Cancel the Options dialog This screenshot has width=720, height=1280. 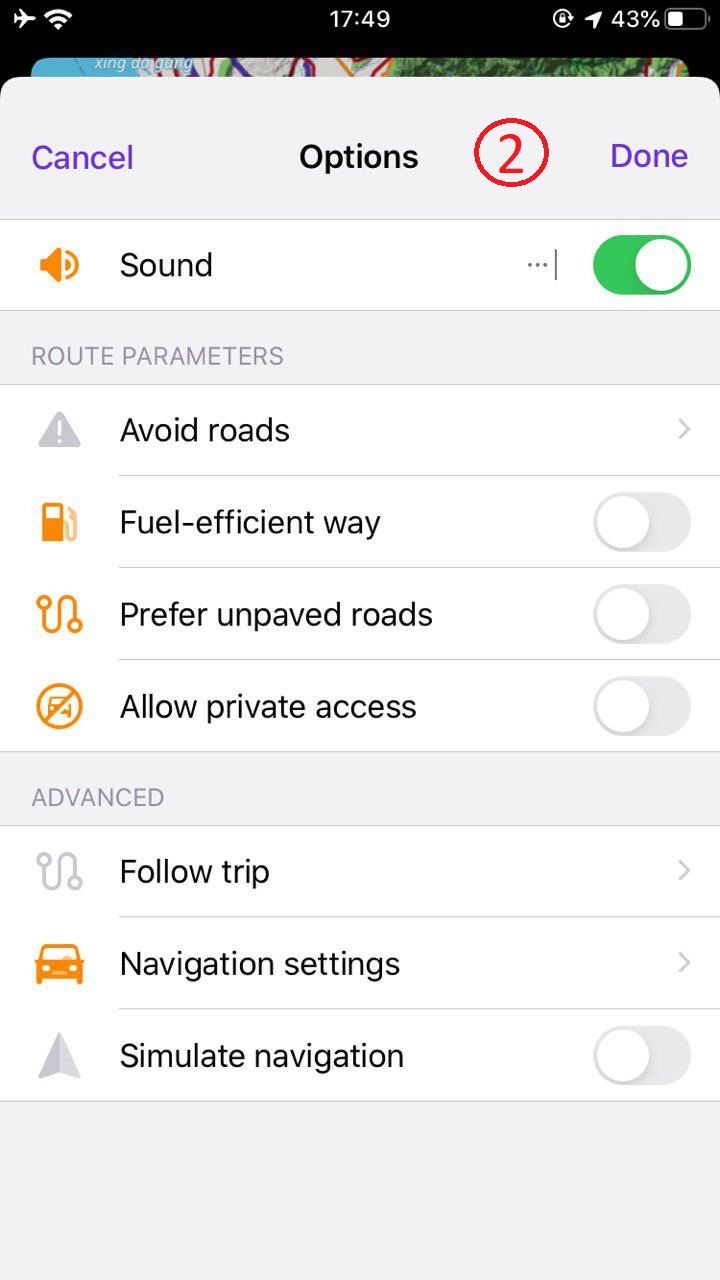[82, 157]
